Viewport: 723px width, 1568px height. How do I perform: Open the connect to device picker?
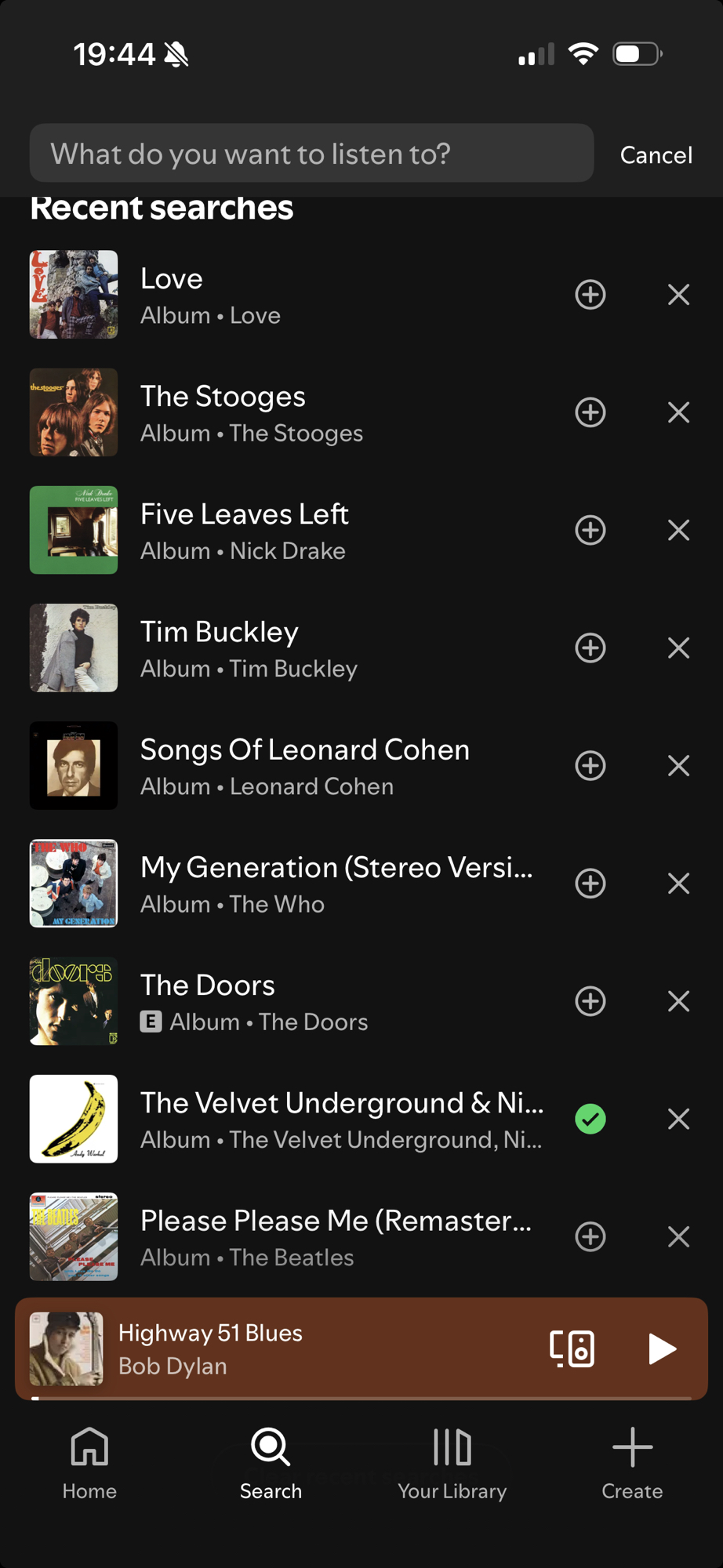click(572, 1349)
